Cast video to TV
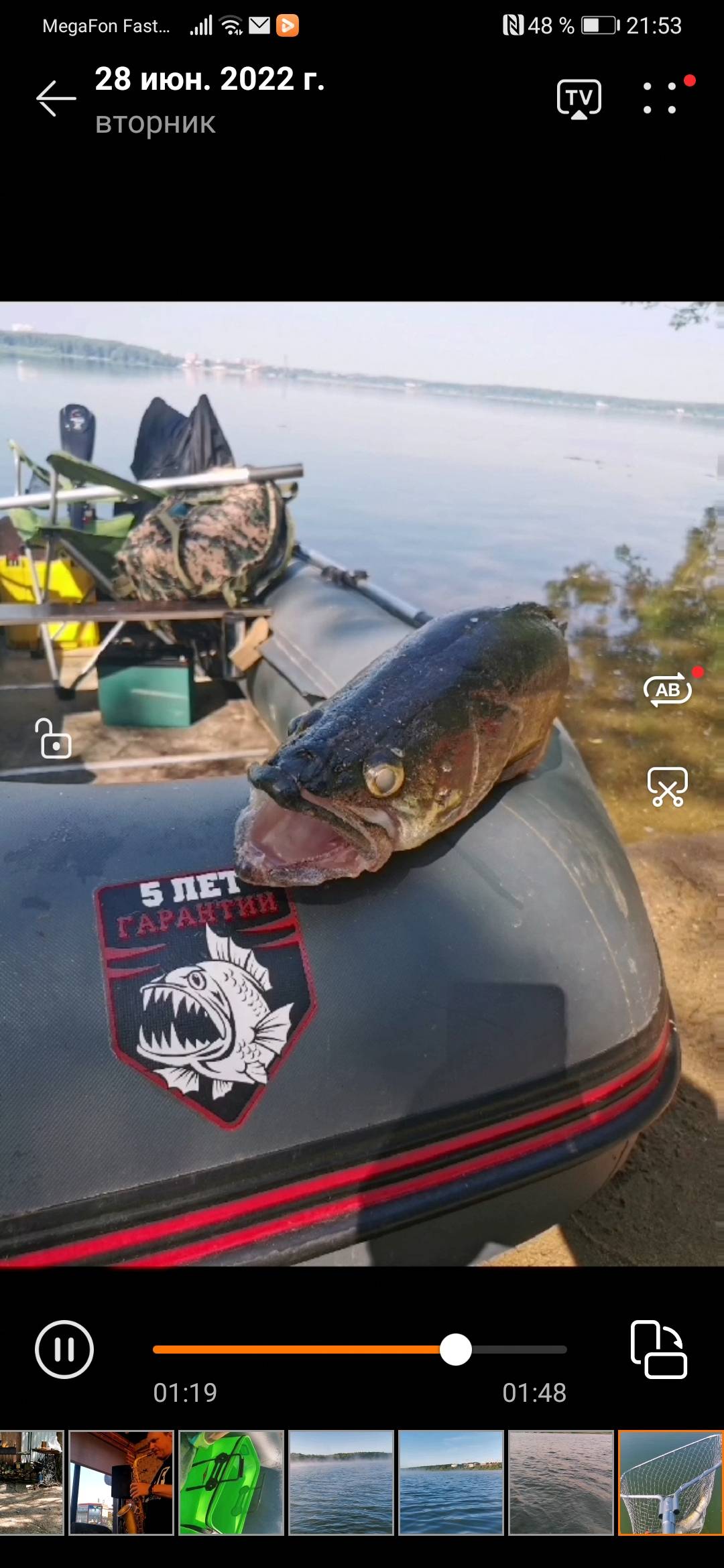The image size is (724, 1568). (579, 99)
